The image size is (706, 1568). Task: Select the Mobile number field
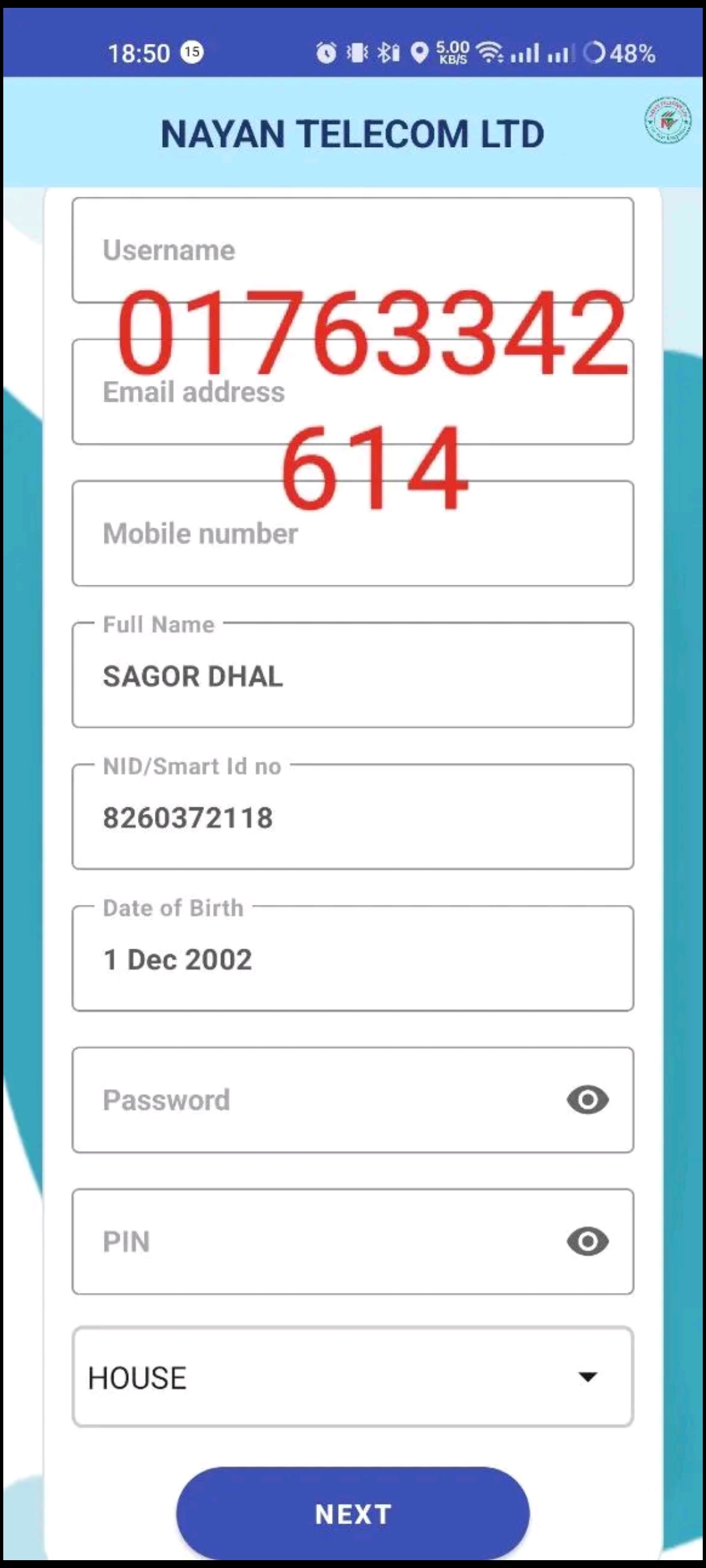tap(352, 534)
